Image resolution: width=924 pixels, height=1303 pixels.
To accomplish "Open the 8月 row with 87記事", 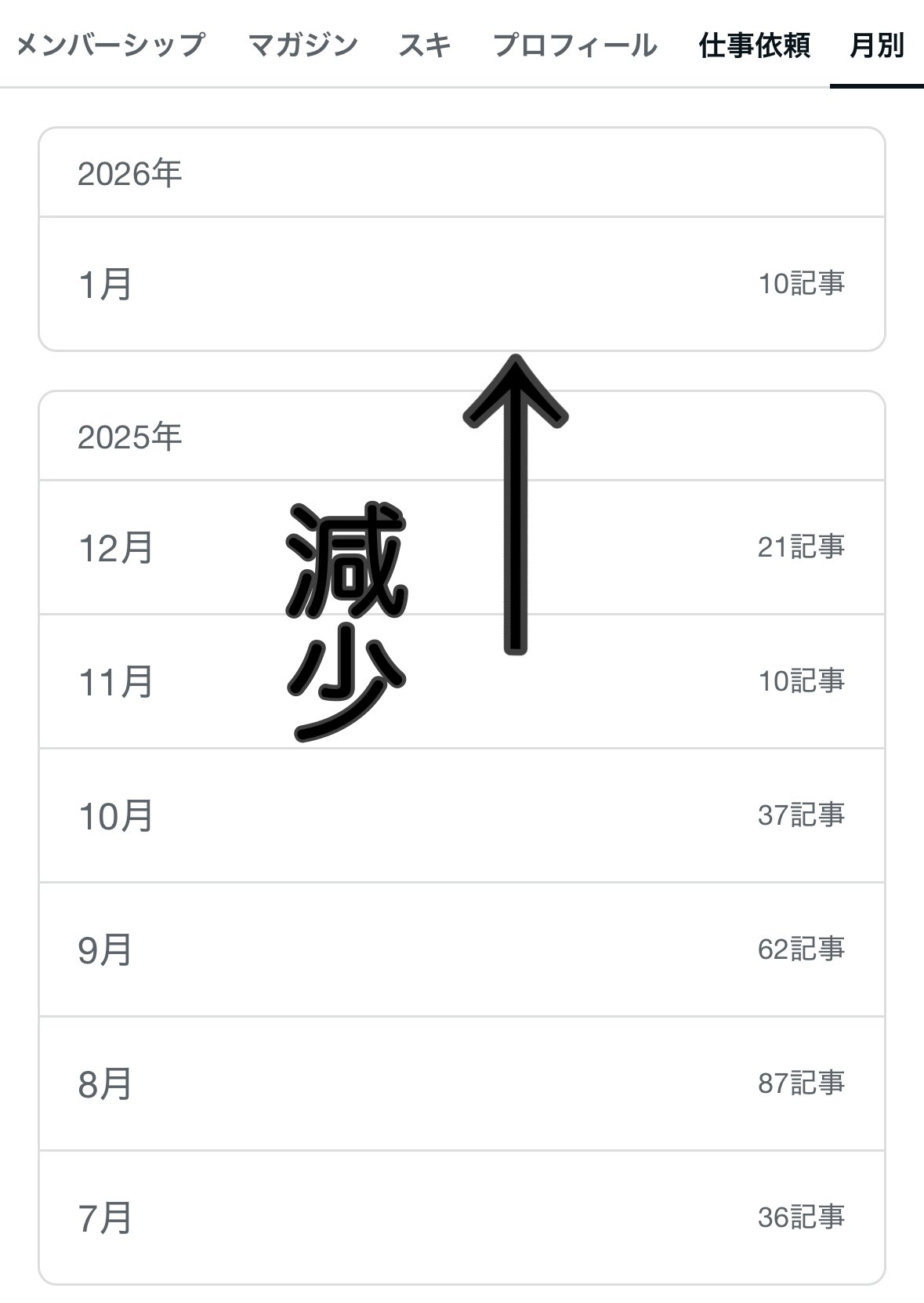I will click(462, 1083).
